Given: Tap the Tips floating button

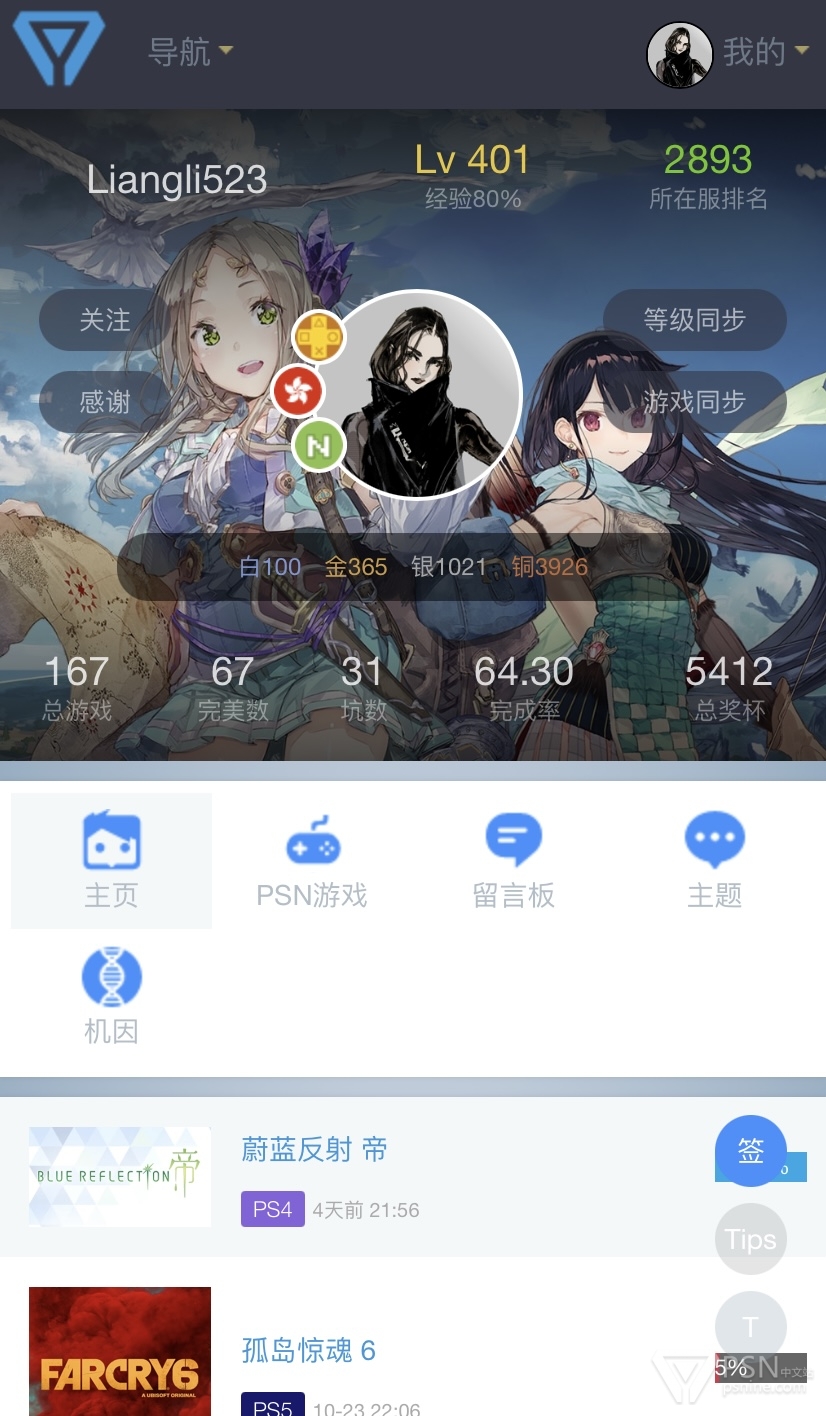Looking at the screenshot, I should coord(751,1239).
